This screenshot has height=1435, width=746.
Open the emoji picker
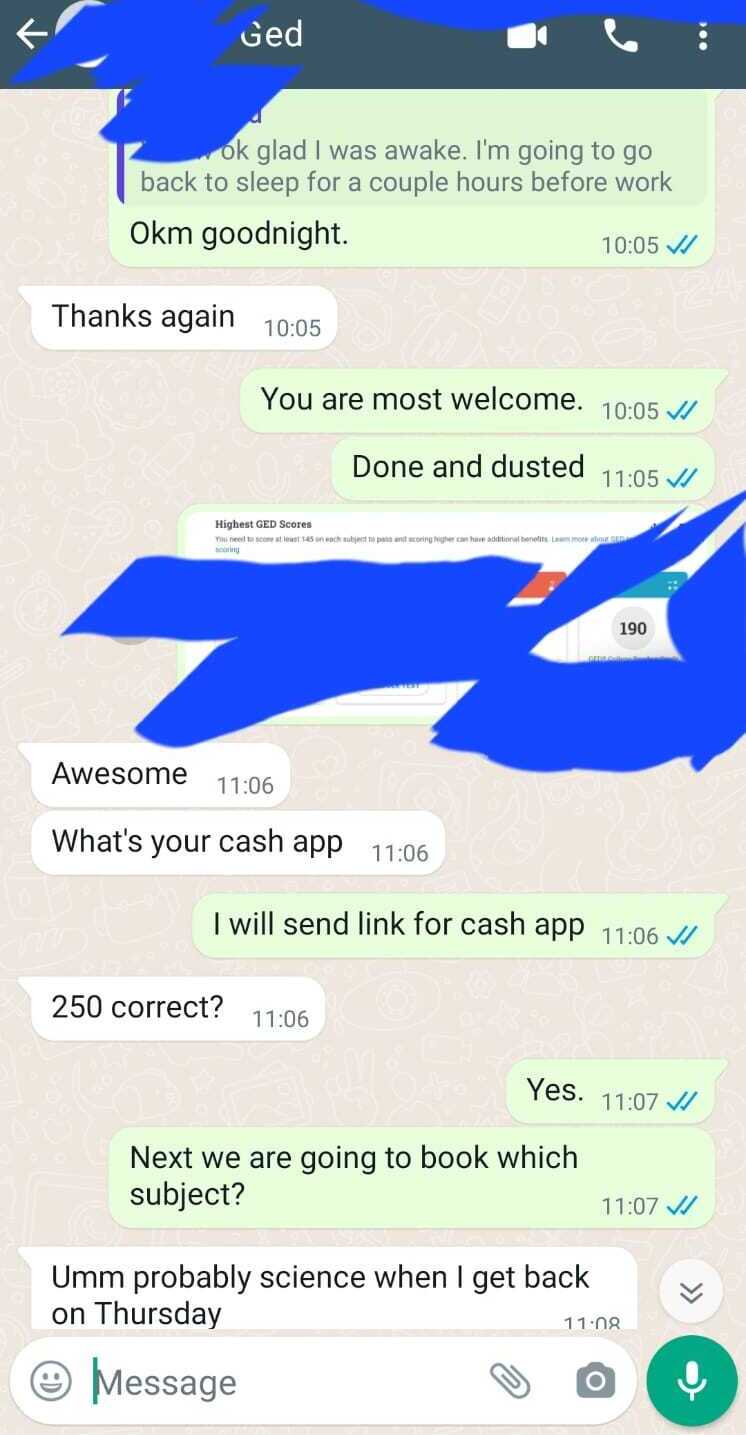[x=50, y=1382]
